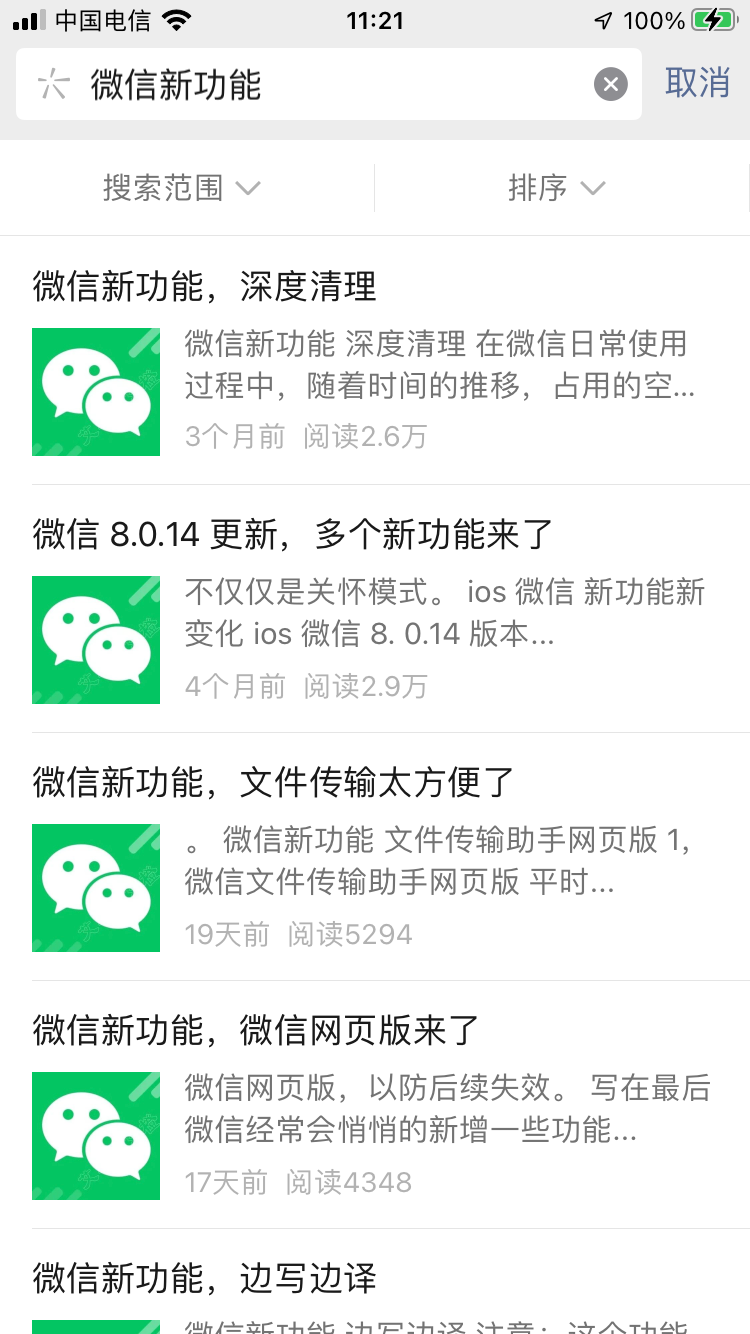This screenshot has width=750, height=1334.
Task: Open the 排序 sort dropdown
Action: (x=557, y=188)
